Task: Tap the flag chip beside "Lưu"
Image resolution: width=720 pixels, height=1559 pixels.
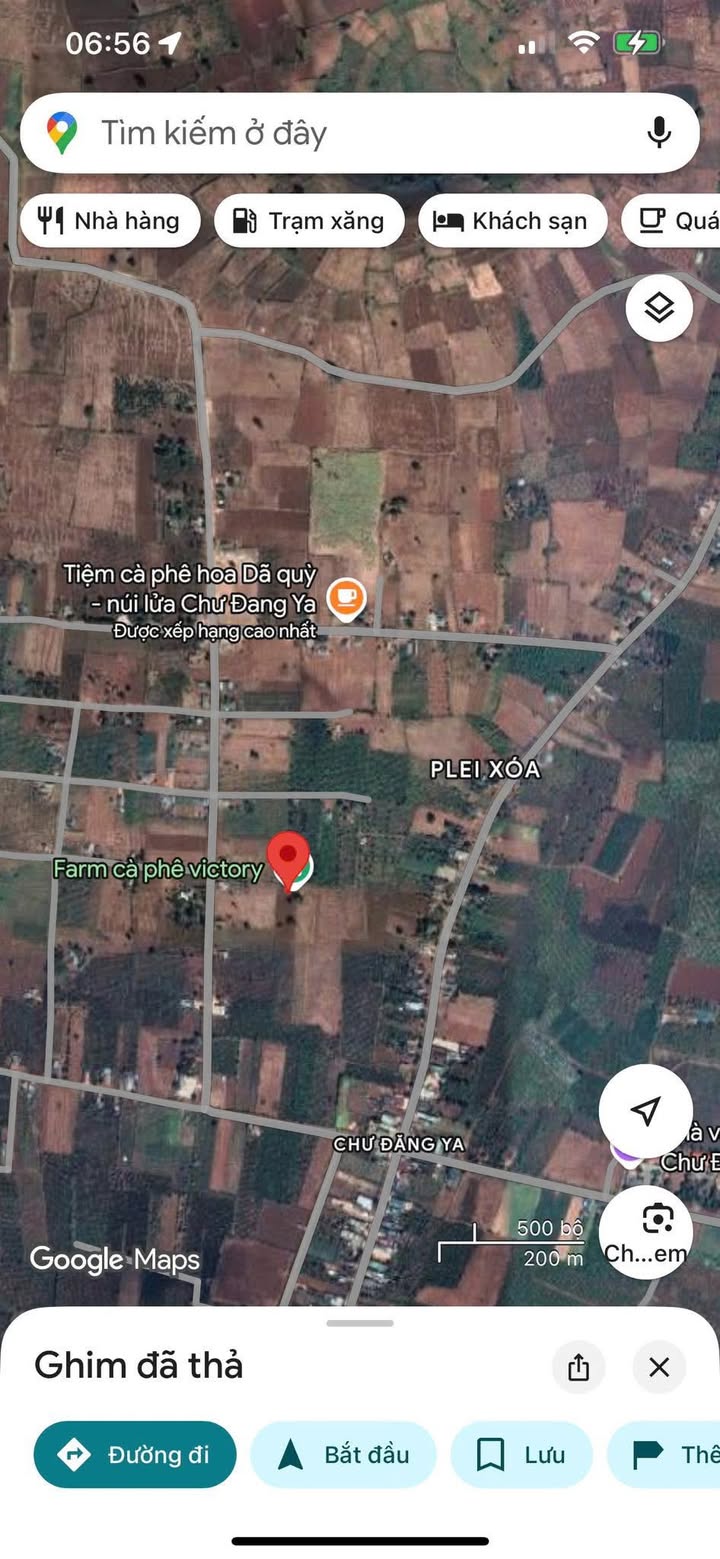Action: click(670, 1454)
